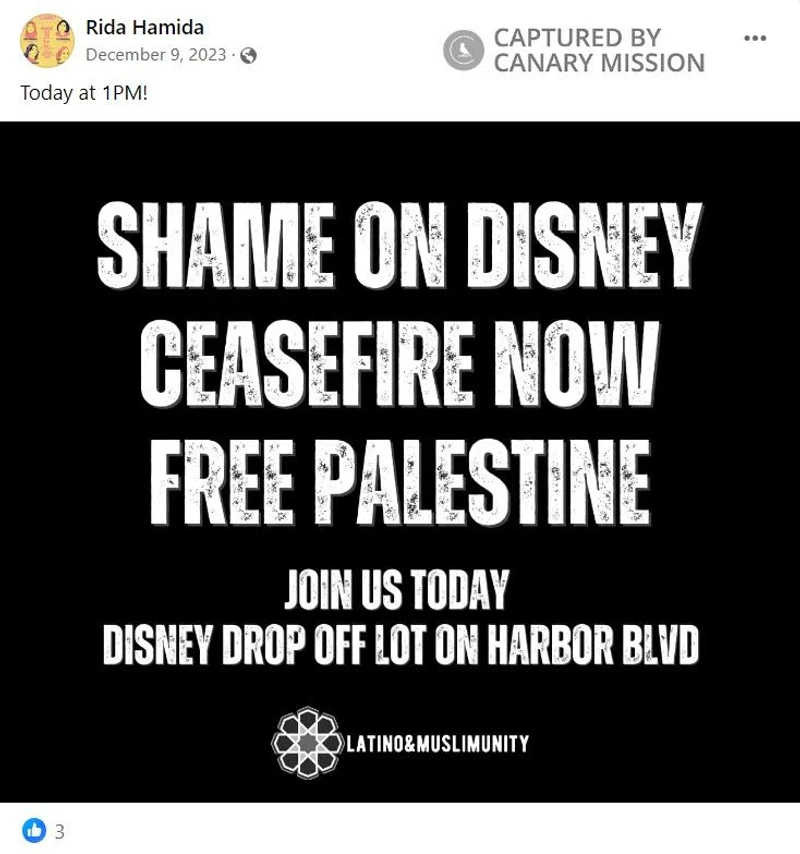The width and height of the screenshot is (800, 854).
Task: Tap Rida Hamida's profile picture
Action: click(x=47, y=41)
